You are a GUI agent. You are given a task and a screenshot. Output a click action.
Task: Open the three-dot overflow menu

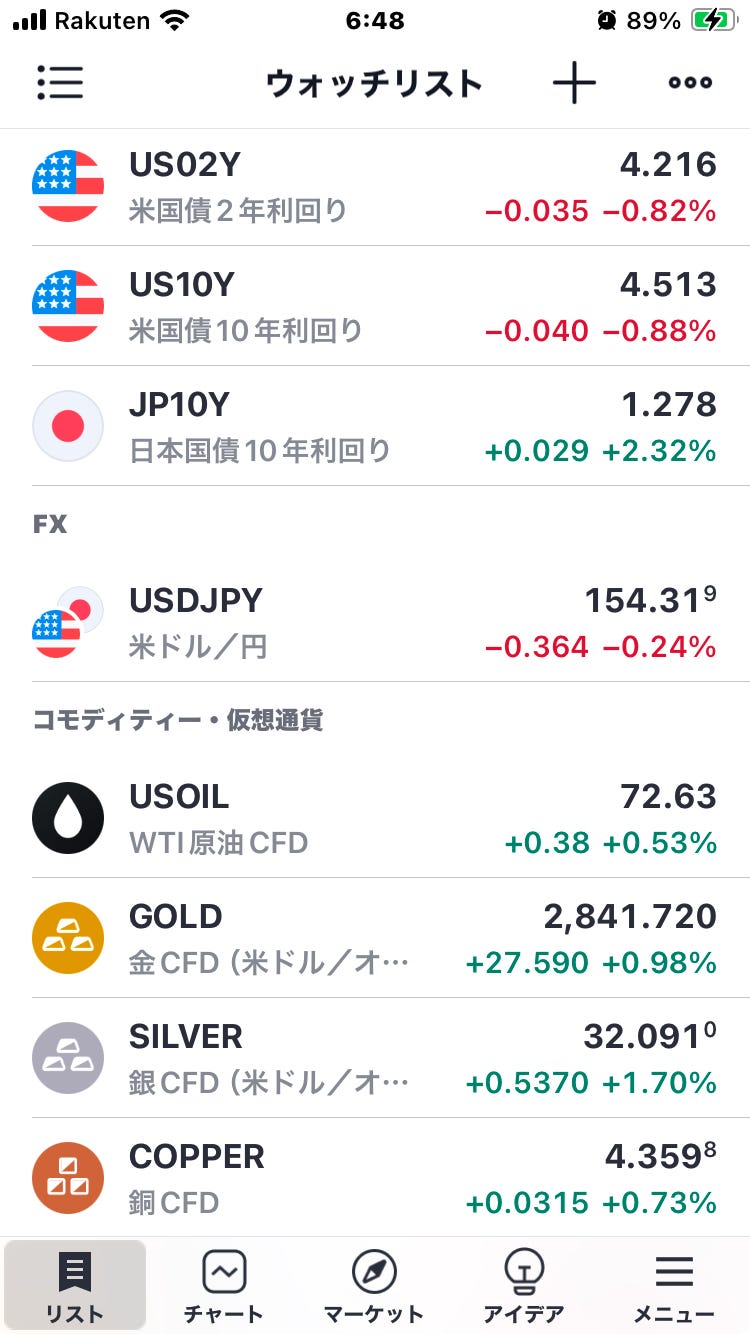pyautogui.click(x=690, y=83)
